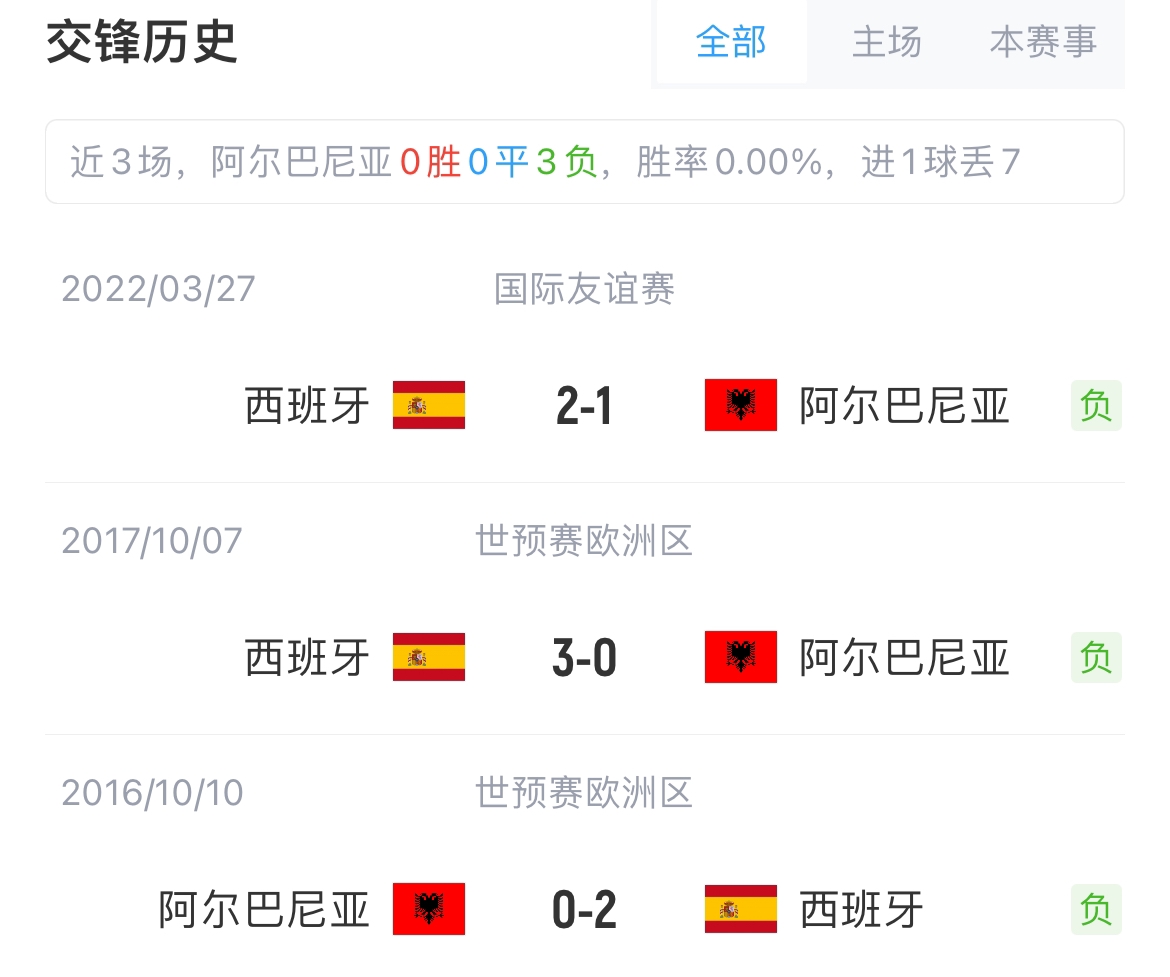
Task: Open the 2022/03/27 friendly match 2-1
Action: point(584,406)
